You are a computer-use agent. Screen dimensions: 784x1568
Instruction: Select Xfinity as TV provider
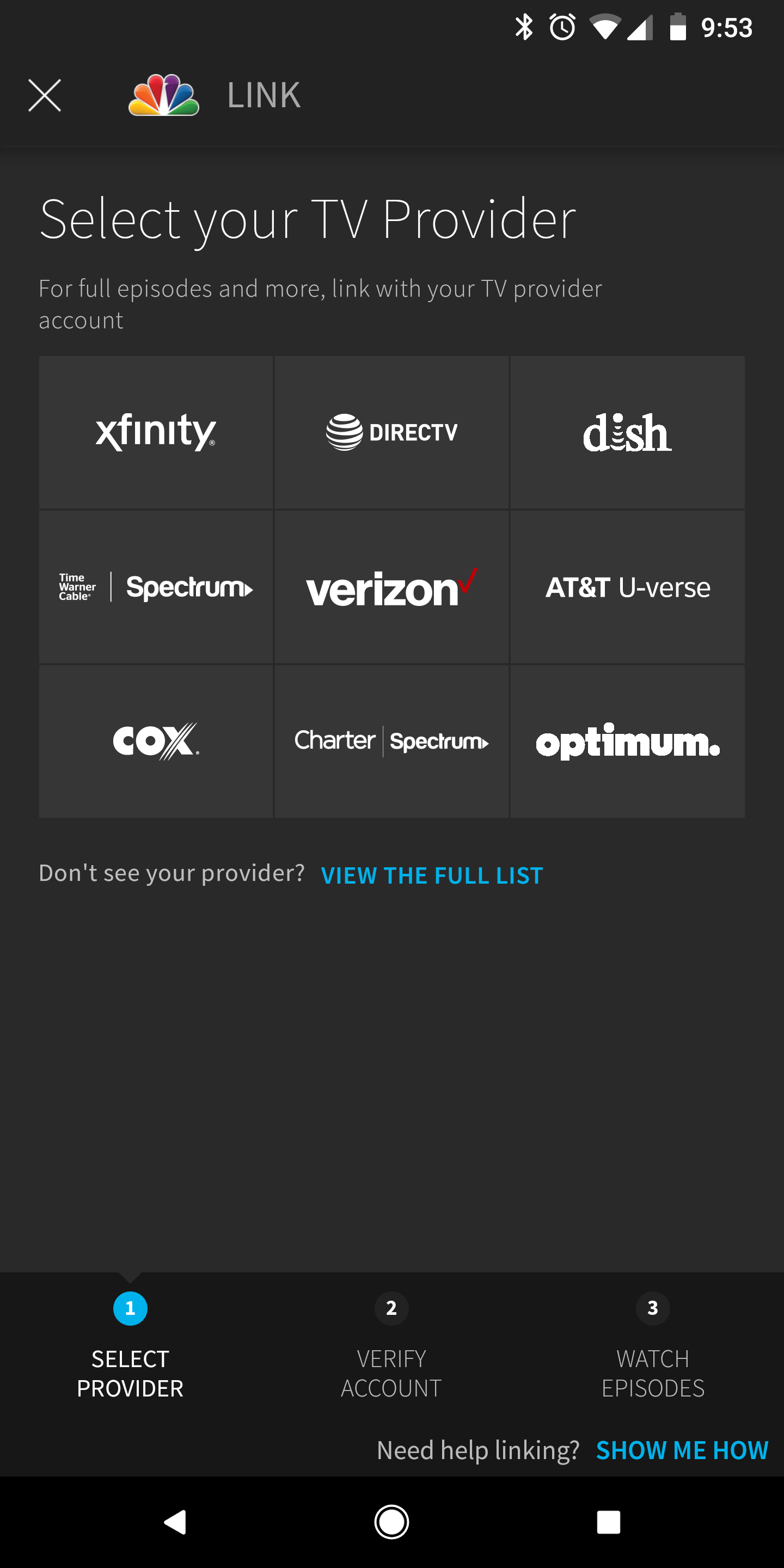point(156,432)
